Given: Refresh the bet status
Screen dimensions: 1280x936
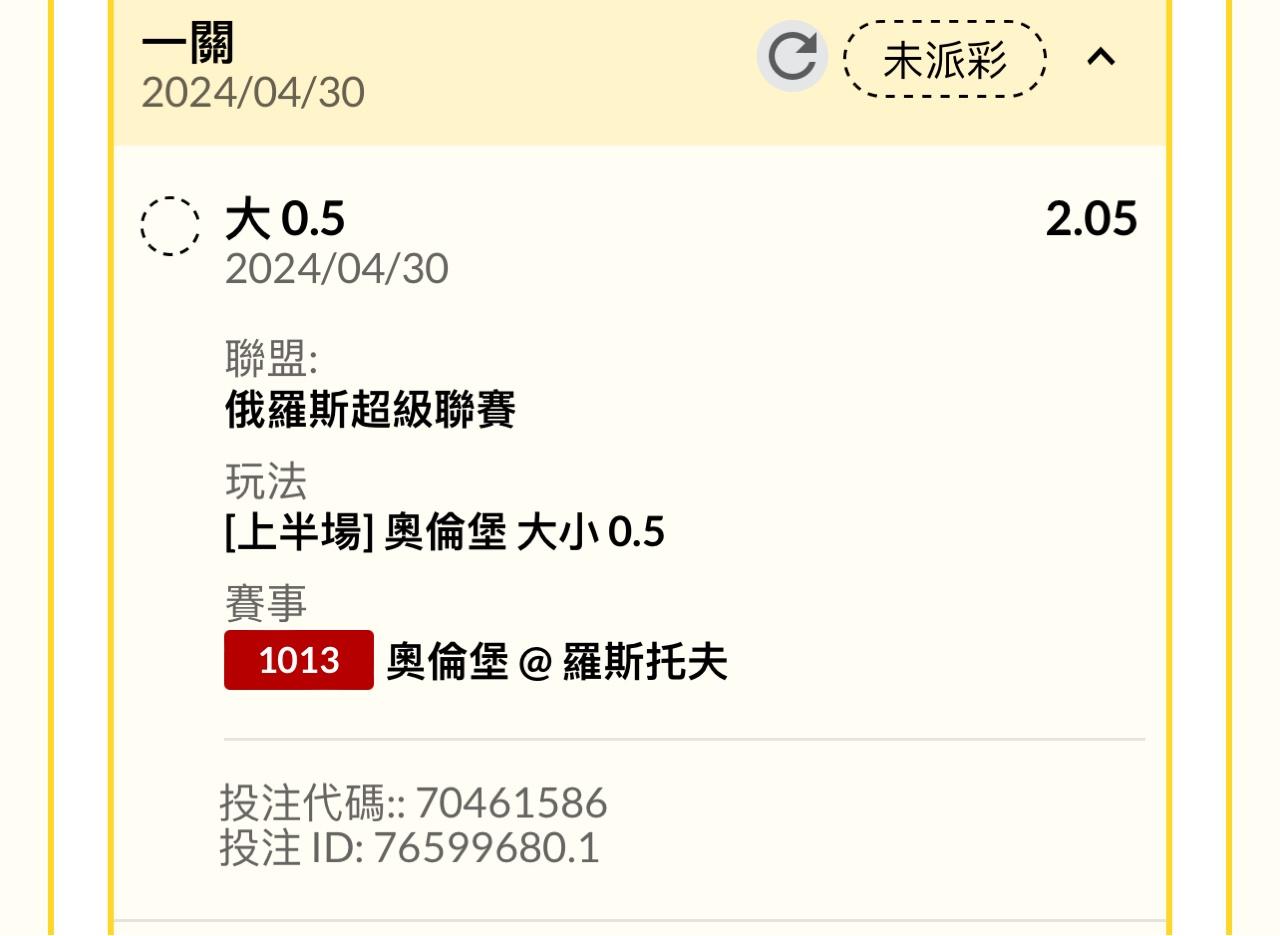Looking at the screenshot, I should pos(792,56).
